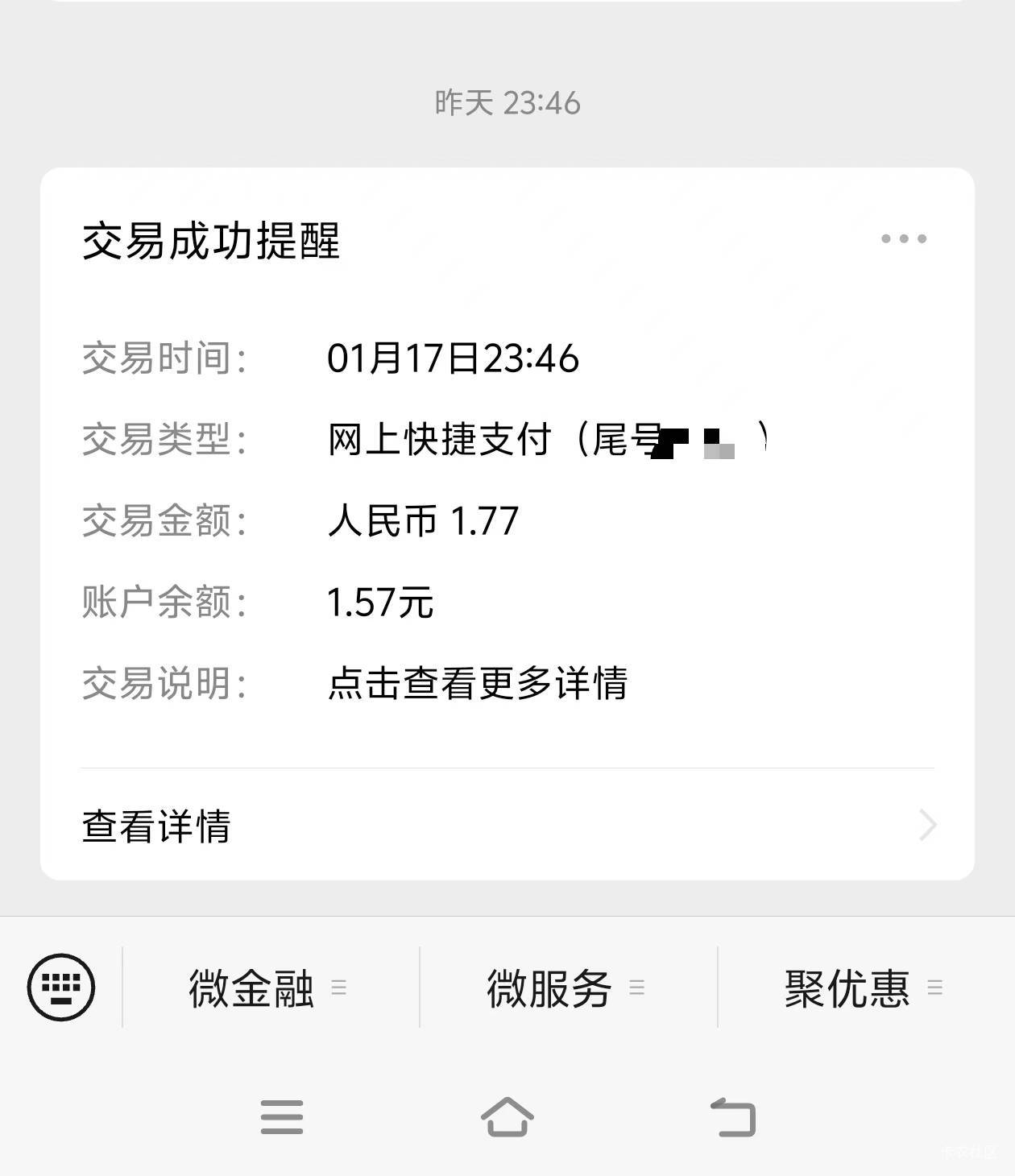Open 查看详情 for this transaction

[x=507, y=826]
